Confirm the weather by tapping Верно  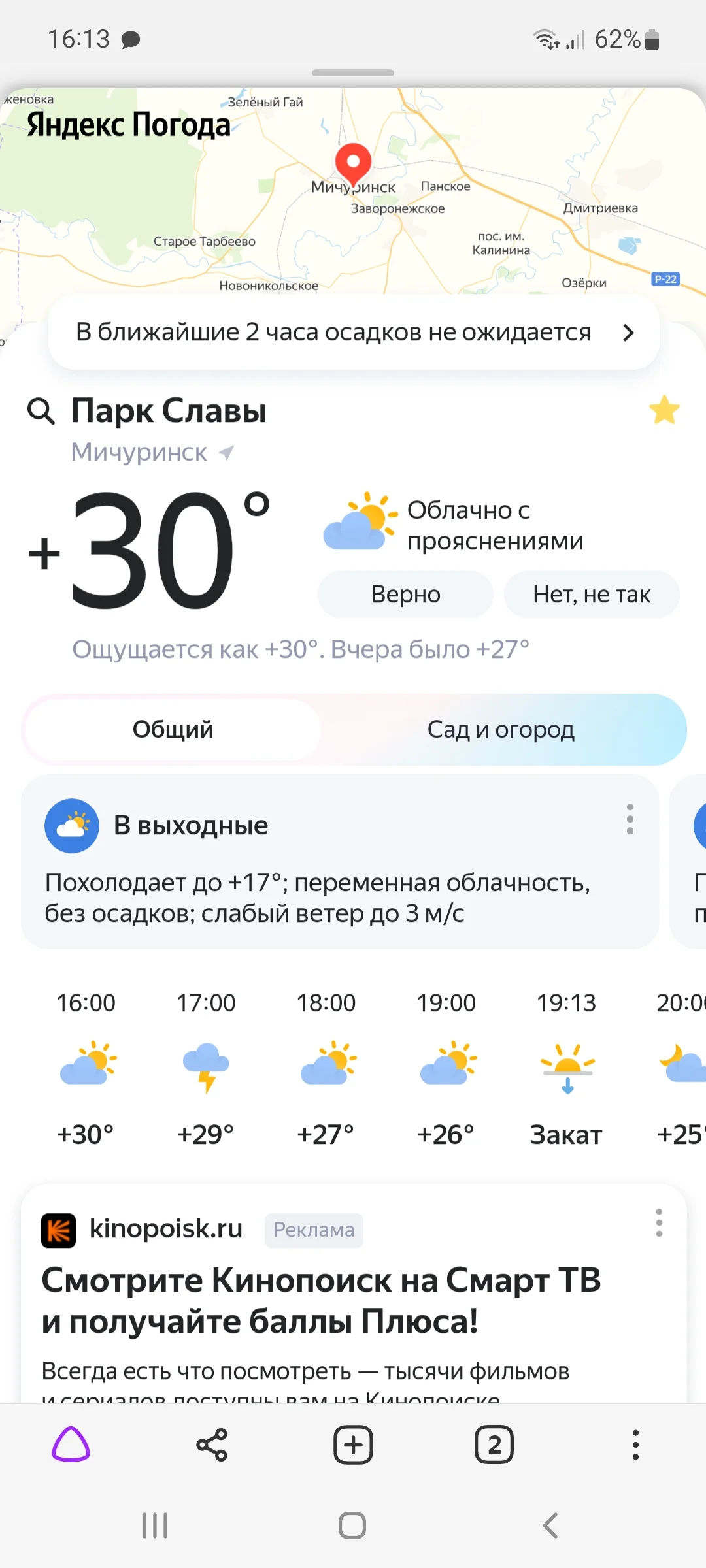pyautogui.click(x=405, y=594)
